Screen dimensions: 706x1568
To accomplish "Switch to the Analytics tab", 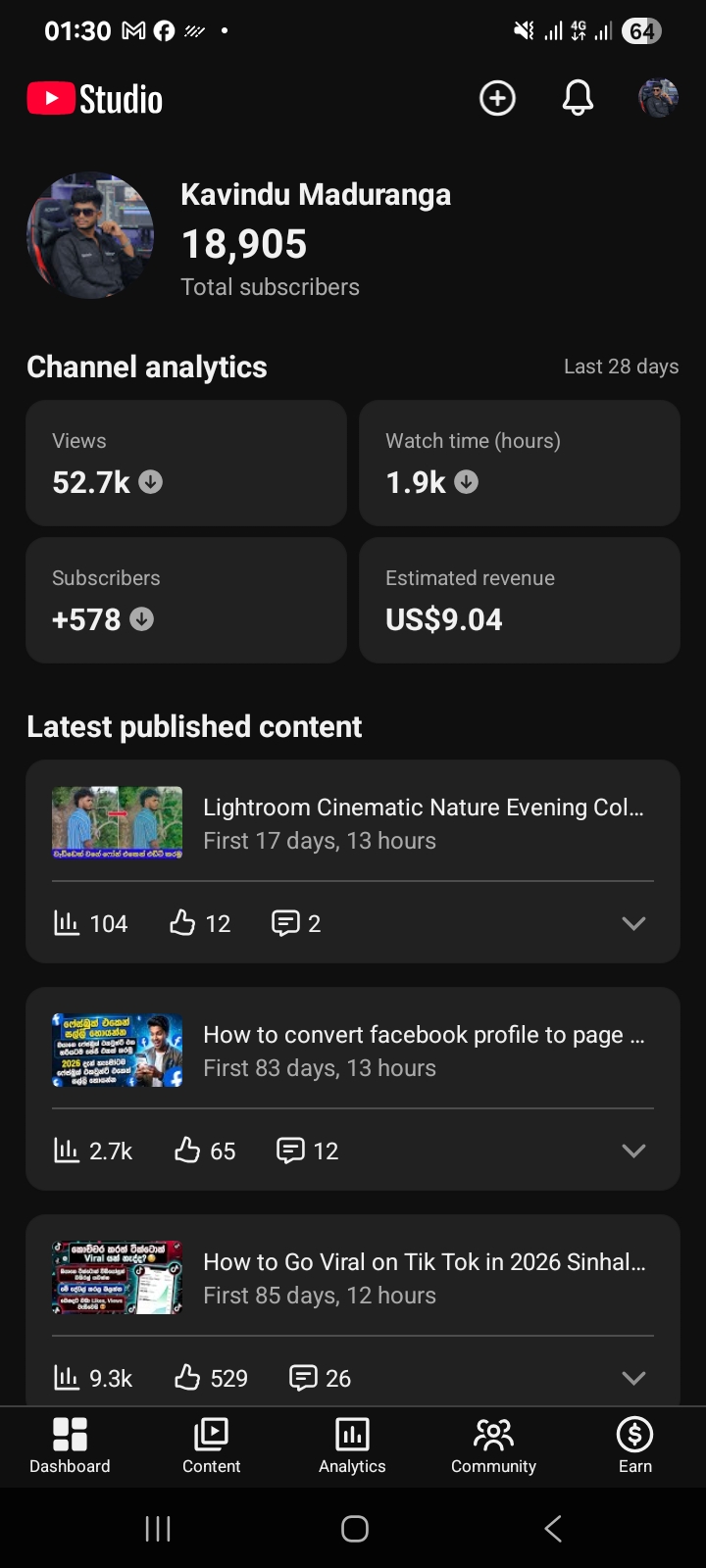I will tap(352, 1446).
